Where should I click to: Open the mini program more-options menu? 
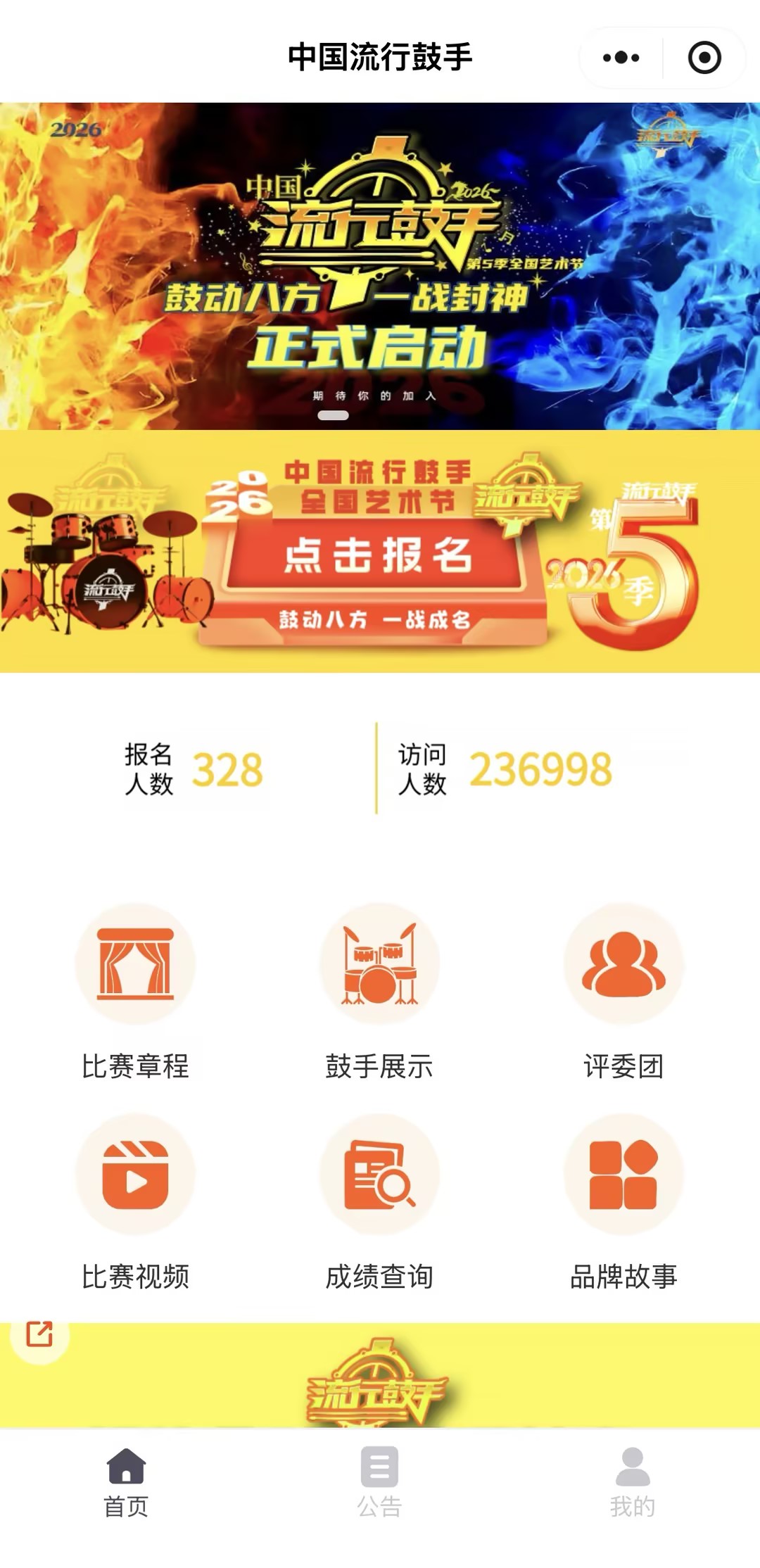(621, 58)
